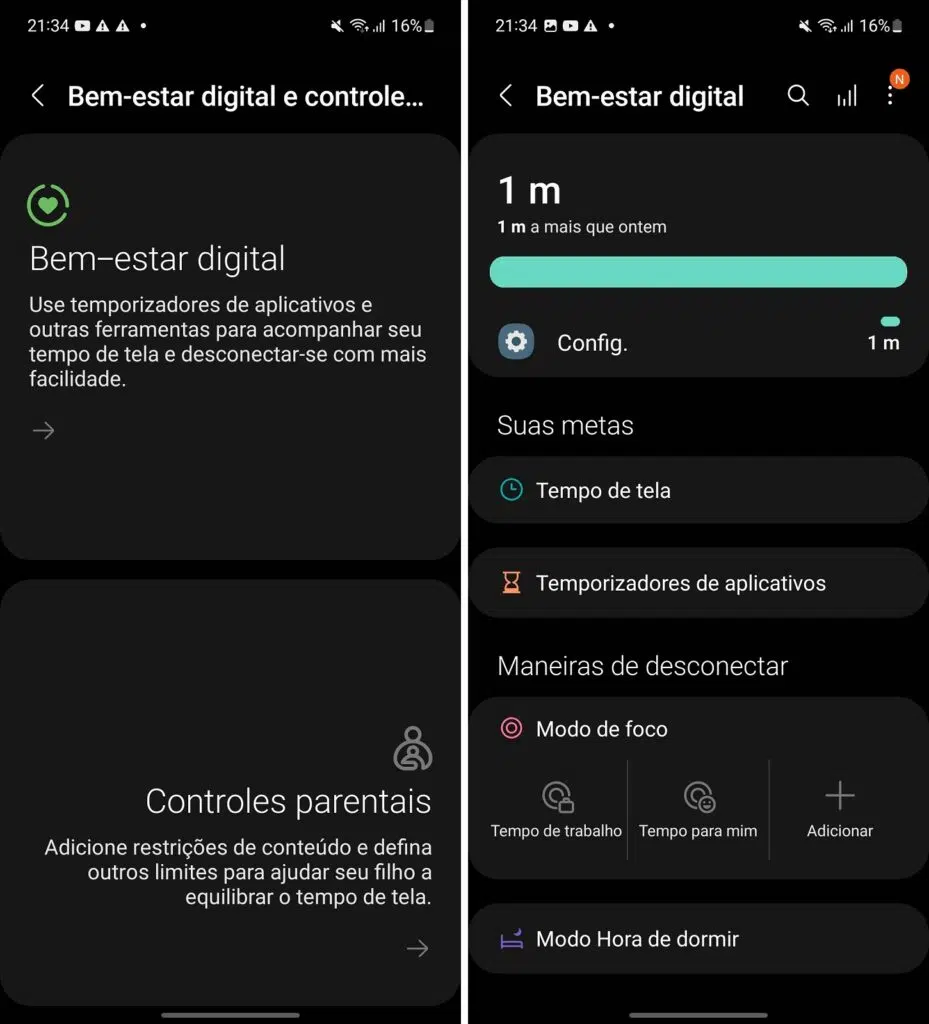Open the Bem-estar digital heart icon
Viewport: 929px width, 1024px height.
tap(47, 205)
